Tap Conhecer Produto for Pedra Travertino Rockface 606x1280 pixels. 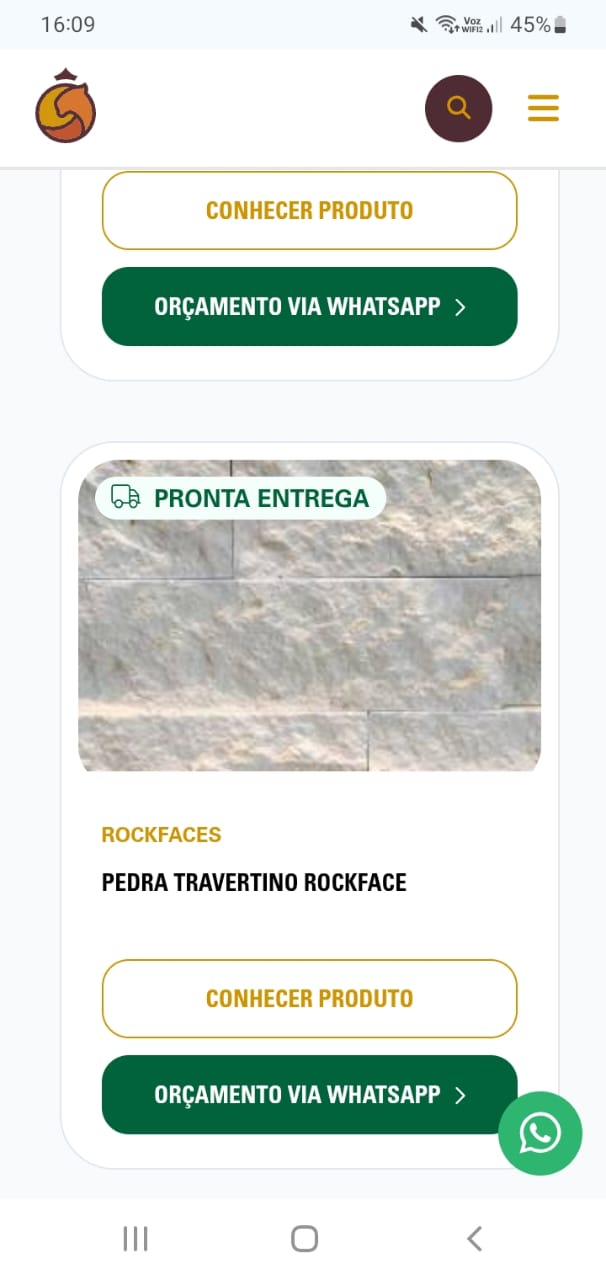click(x=309, y=998)
